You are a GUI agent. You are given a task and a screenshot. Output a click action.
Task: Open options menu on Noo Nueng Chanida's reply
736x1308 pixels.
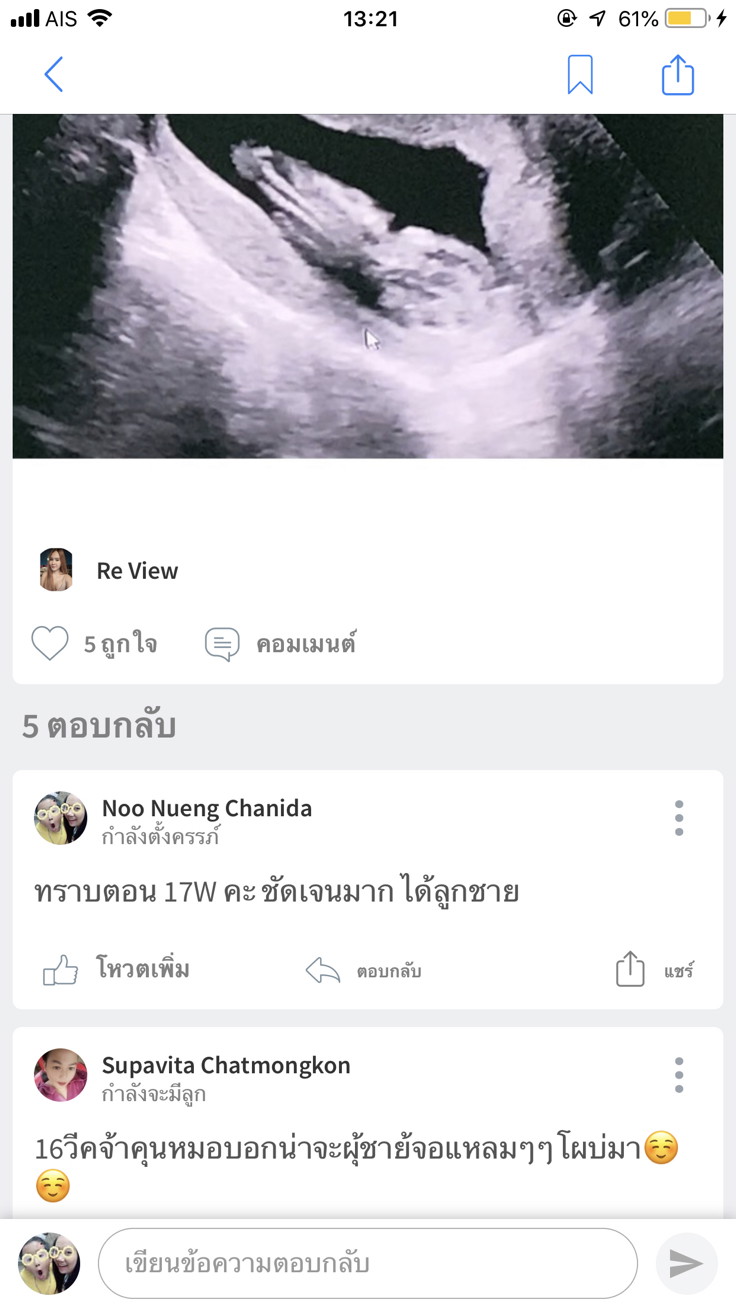679,818
